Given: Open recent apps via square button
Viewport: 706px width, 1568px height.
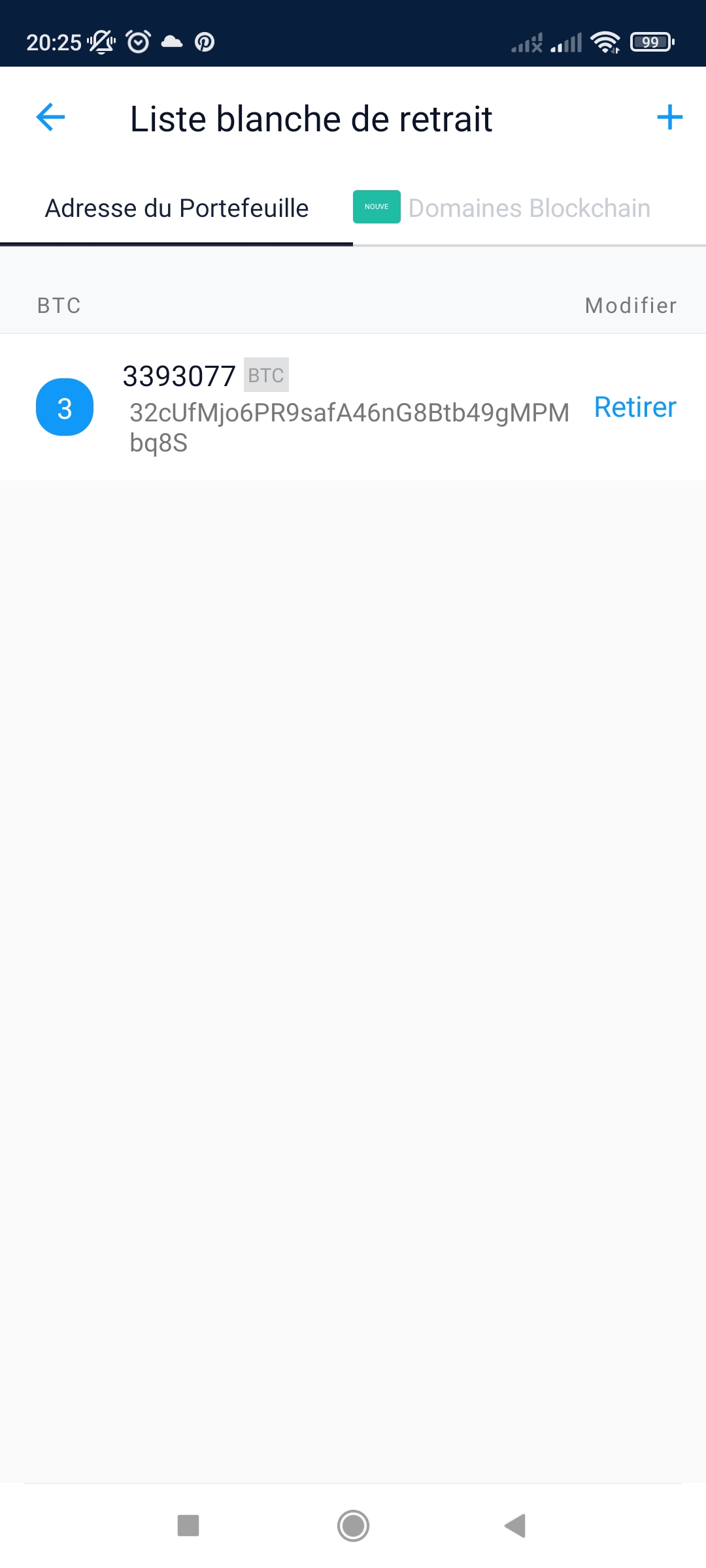Looking at the screenshot, I should click(x=188, y=1526).
